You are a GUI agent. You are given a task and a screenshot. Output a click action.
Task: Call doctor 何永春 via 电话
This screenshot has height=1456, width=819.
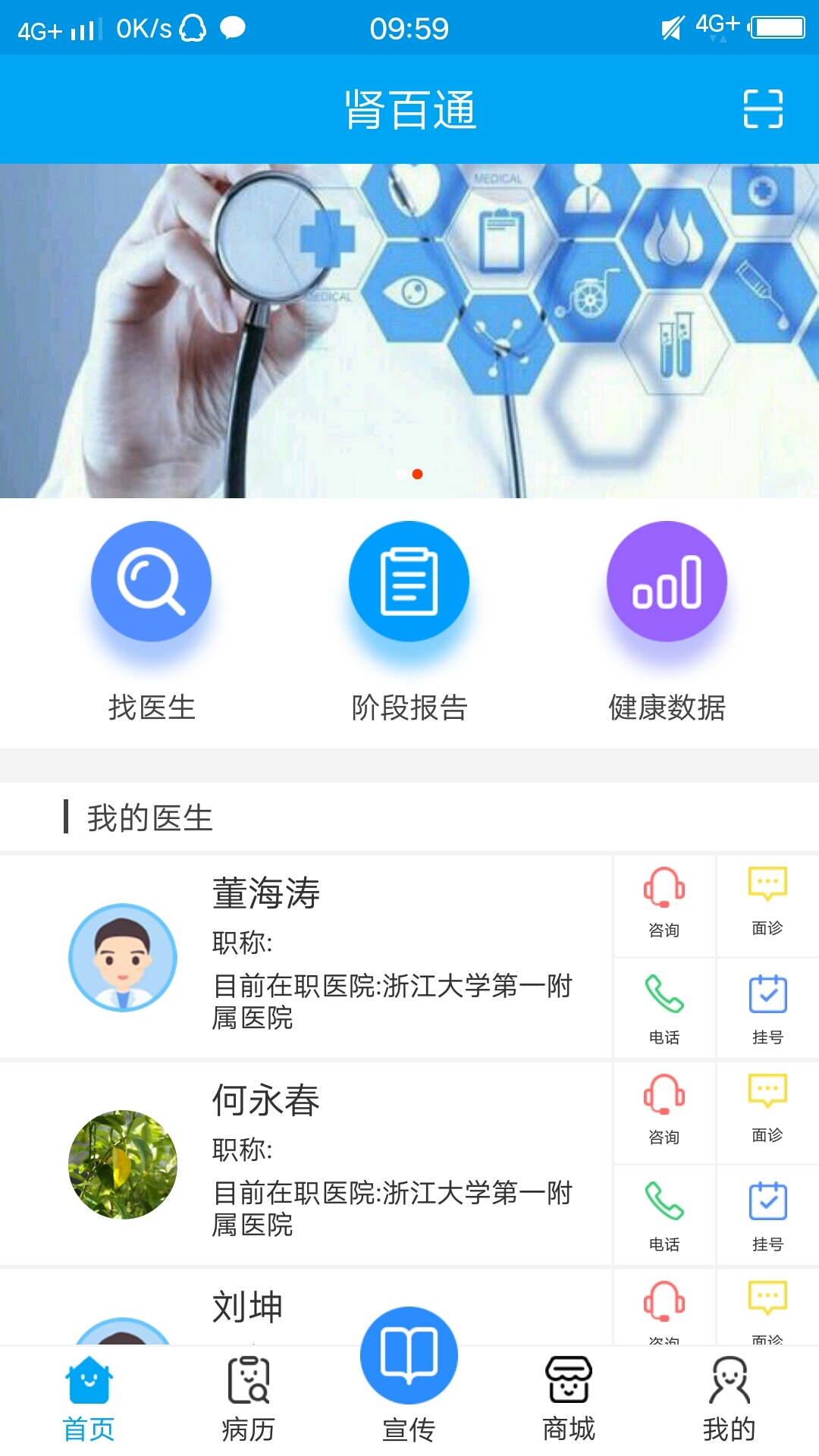[664, 1215]
